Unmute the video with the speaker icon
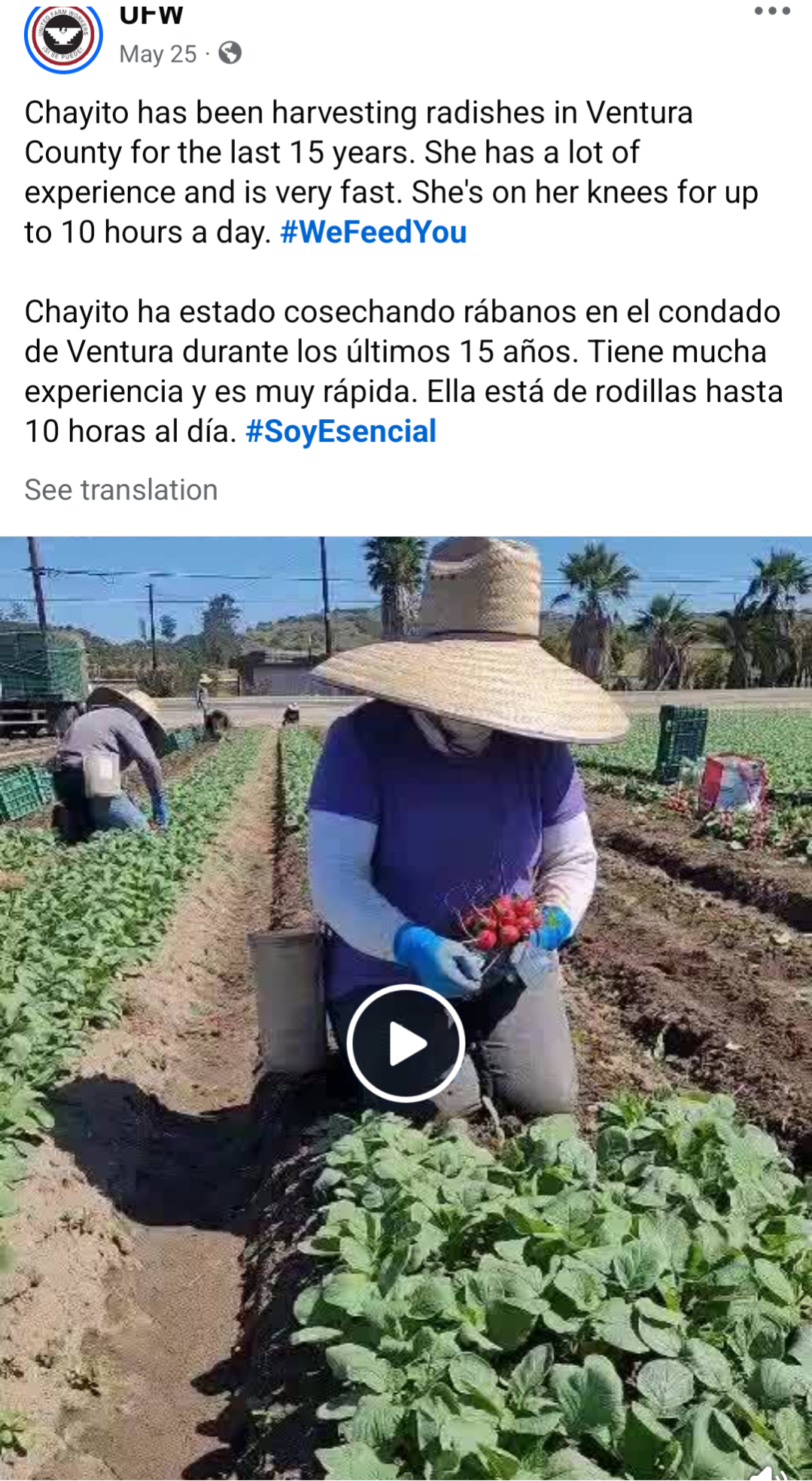The image size is (812, 1481). (x=769, y=1472)
